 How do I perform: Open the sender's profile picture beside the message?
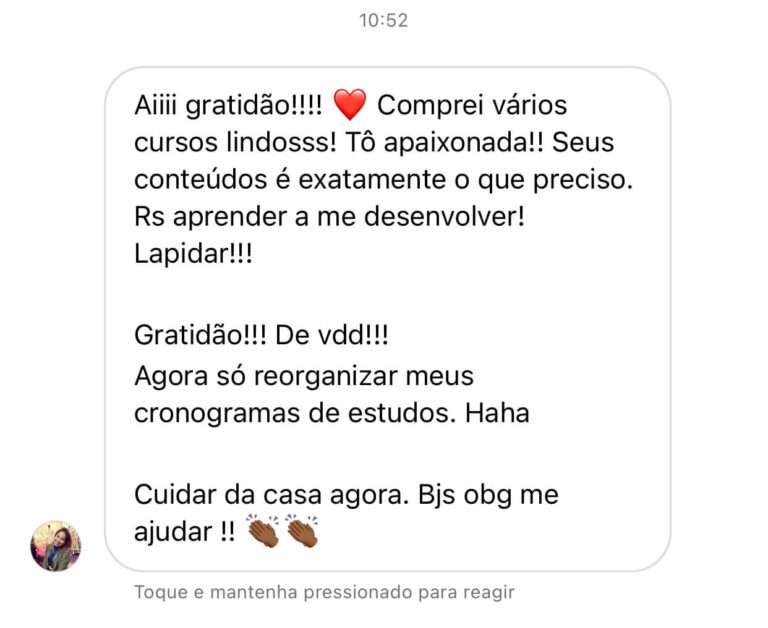tap(56, 546)
